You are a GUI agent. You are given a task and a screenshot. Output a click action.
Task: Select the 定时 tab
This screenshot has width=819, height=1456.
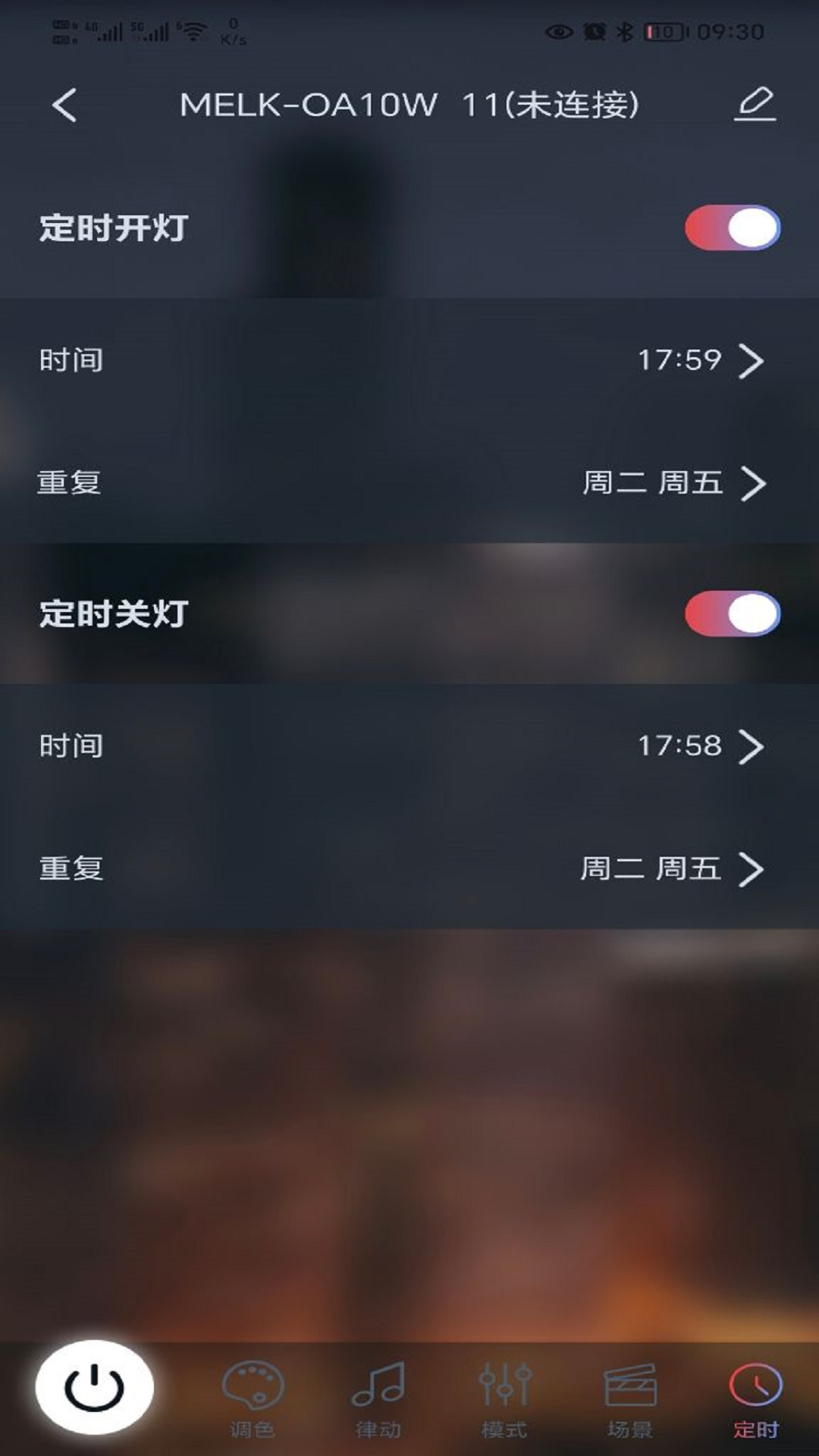click(756, 1399)
